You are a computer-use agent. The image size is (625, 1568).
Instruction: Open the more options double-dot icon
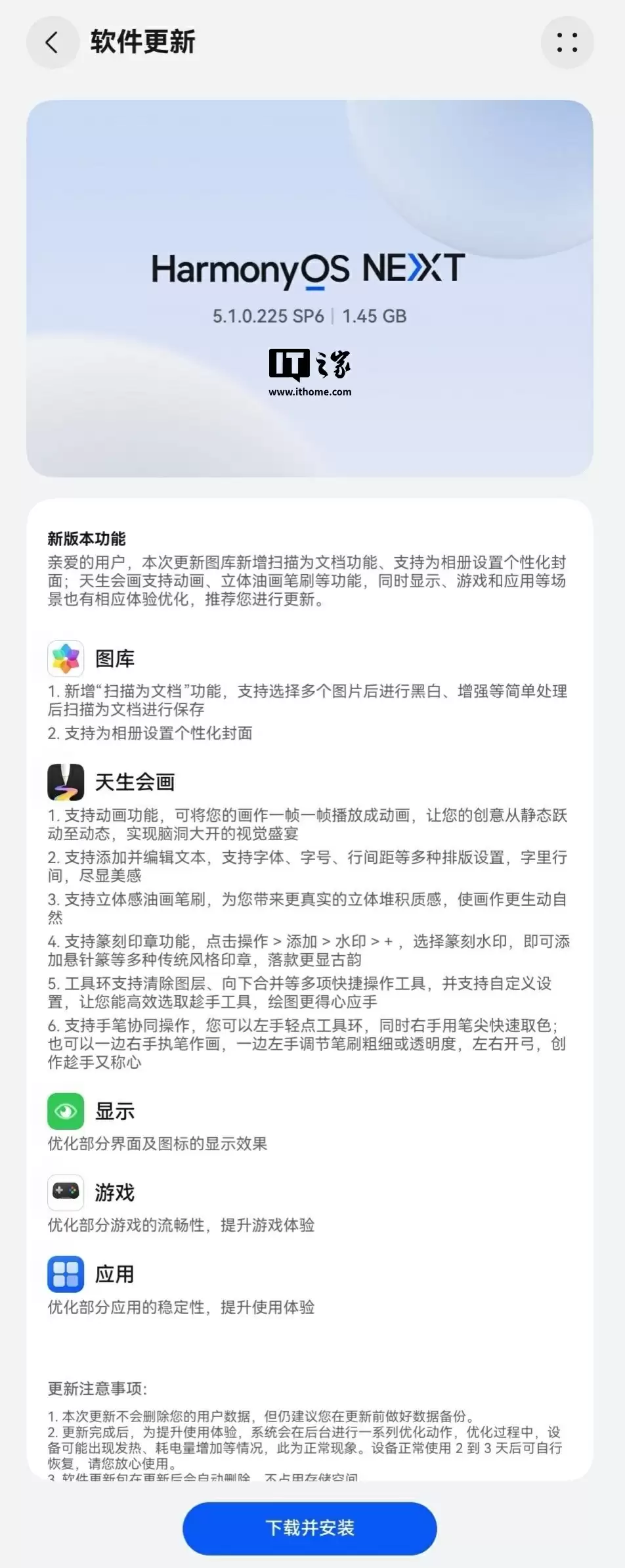pos(568,41)
